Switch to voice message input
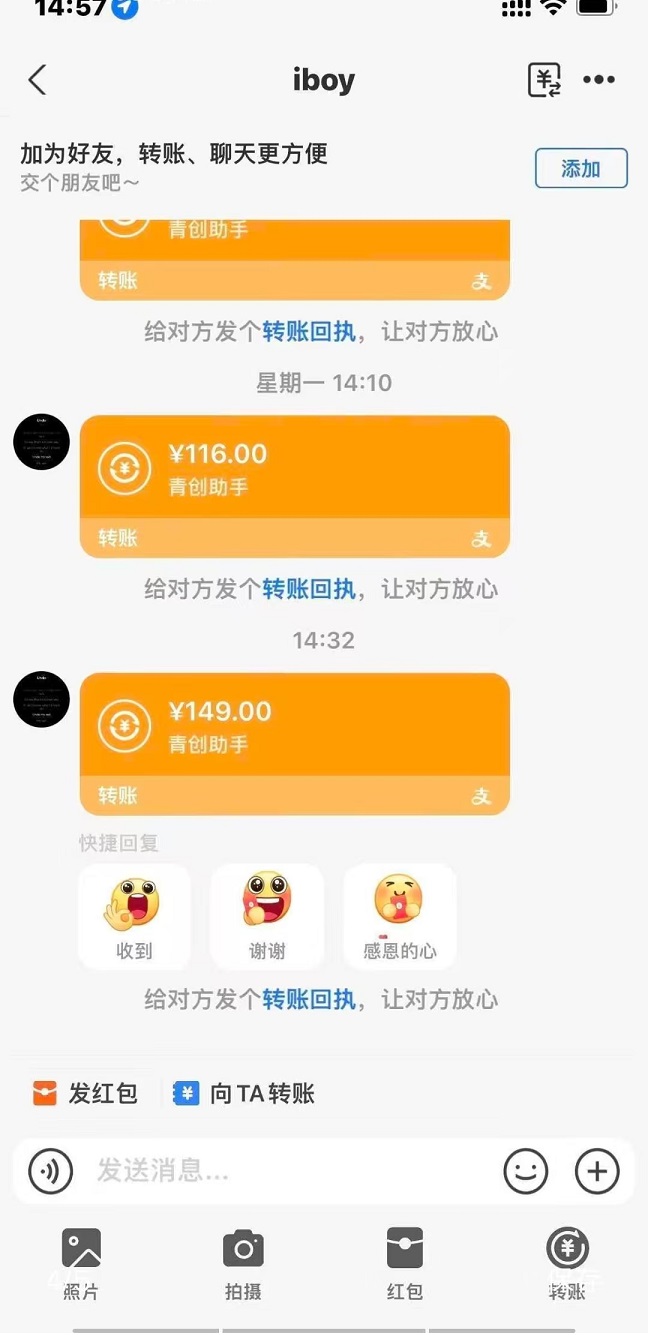Image resolution: width=648 pixels, height=1335 pixels. pos(51,1171)
